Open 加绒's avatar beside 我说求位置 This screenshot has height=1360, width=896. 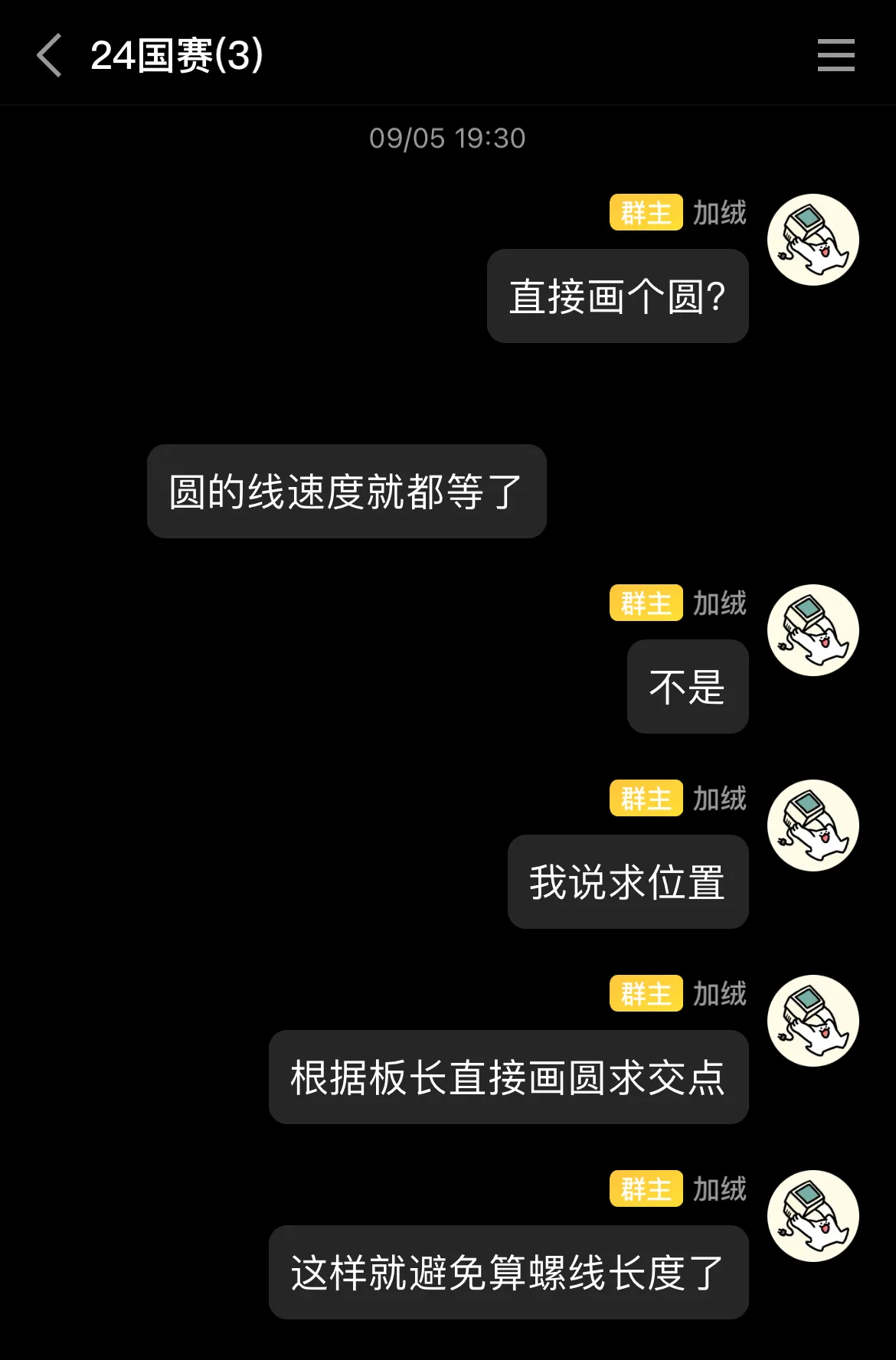[813, 825]
